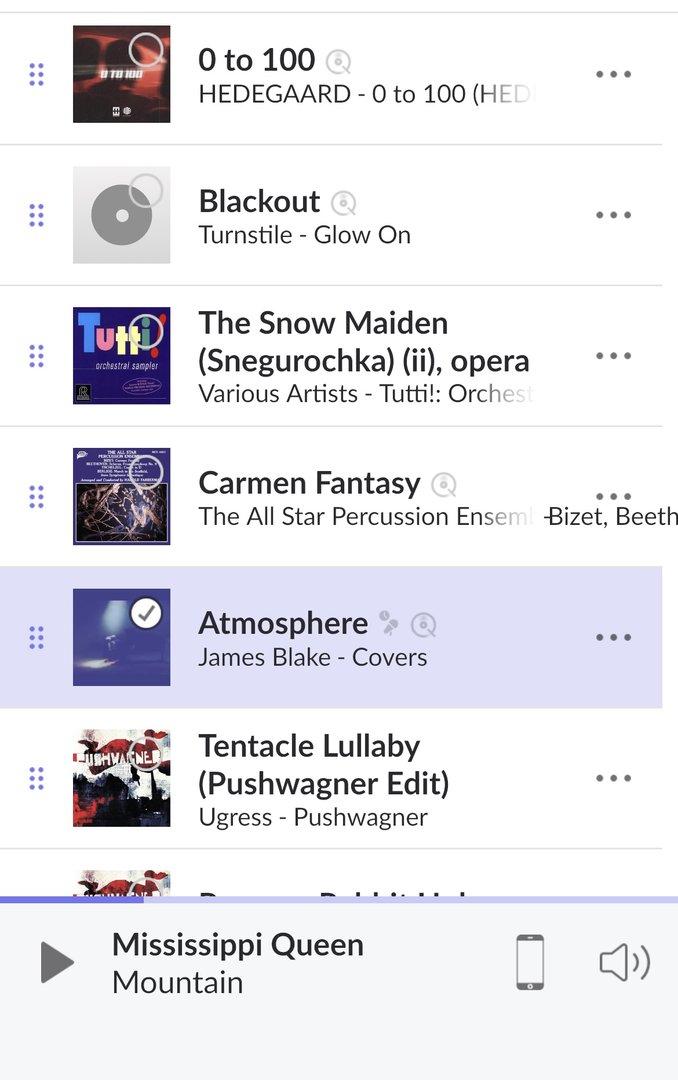Open the options menu for 0 to 100
This screenshot has height=1080, width=678.
(x=613, y=74)
